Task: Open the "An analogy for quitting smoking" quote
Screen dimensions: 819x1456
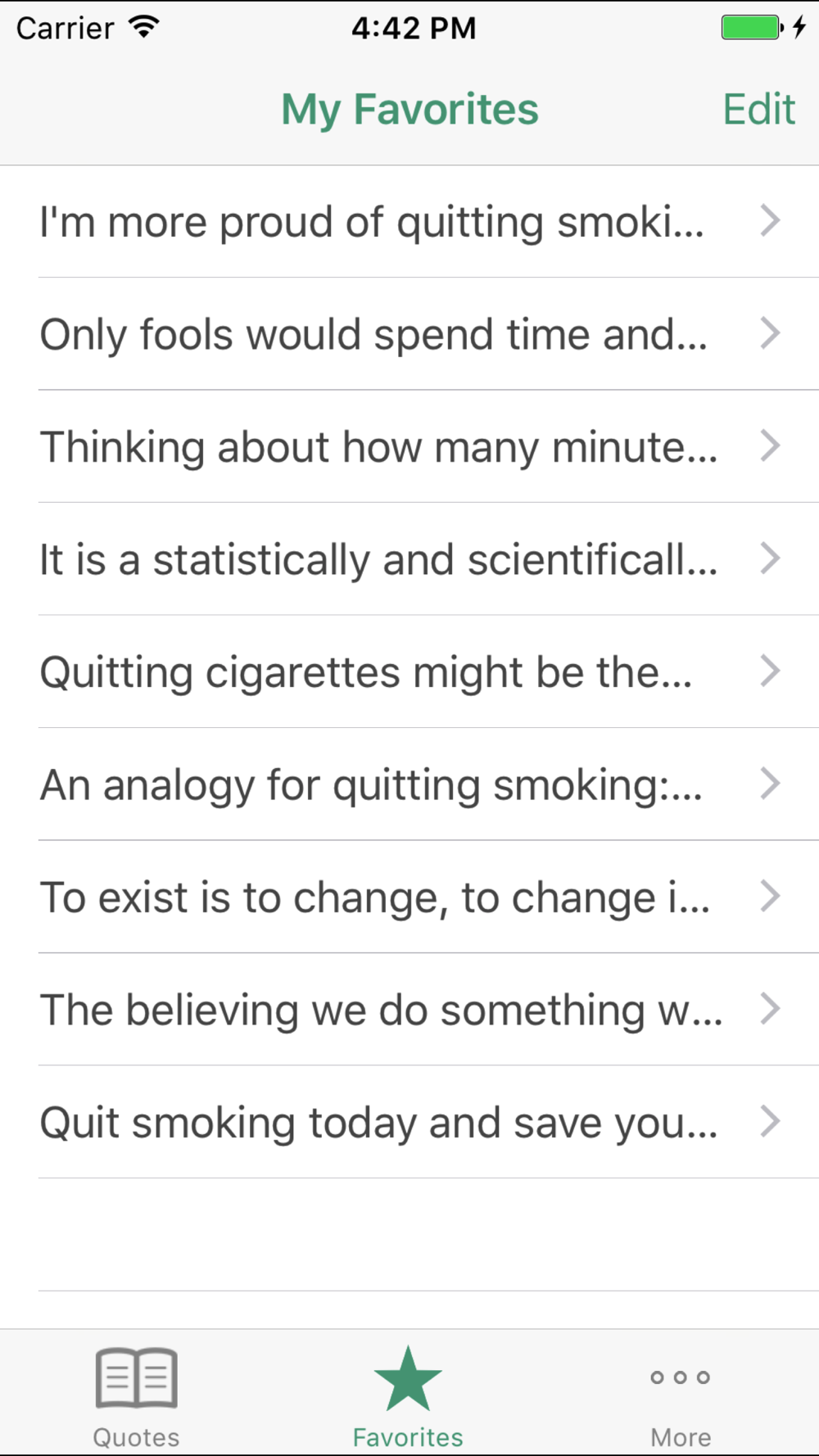Action: (409, 785)
